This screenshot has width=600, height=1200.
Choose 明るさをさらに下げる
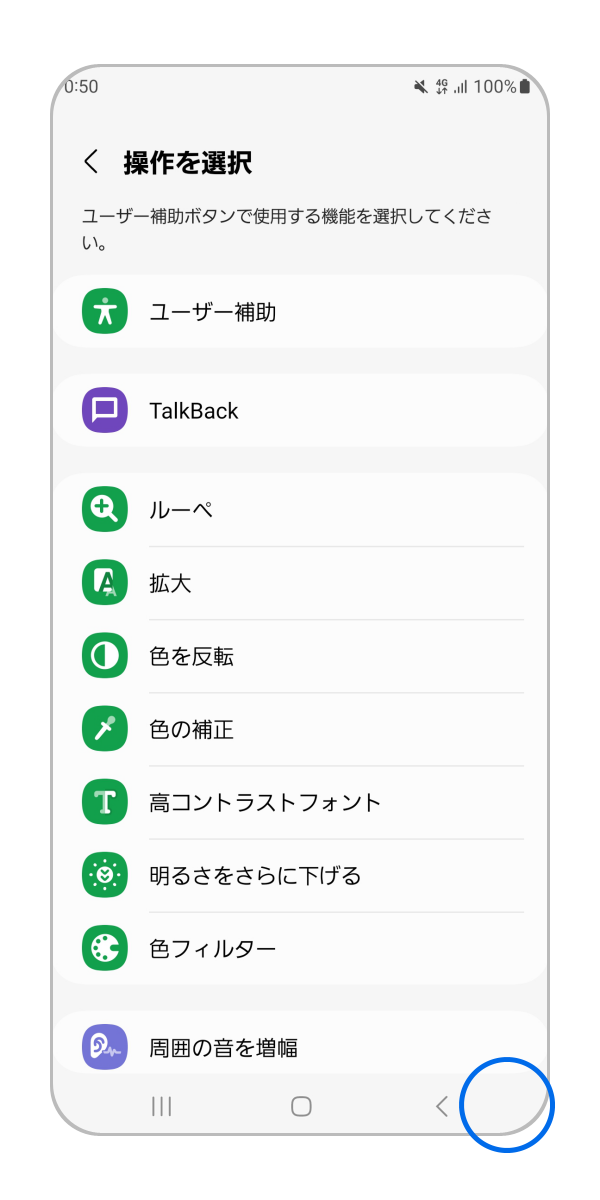pyautogui.click(x=300, y=875)
